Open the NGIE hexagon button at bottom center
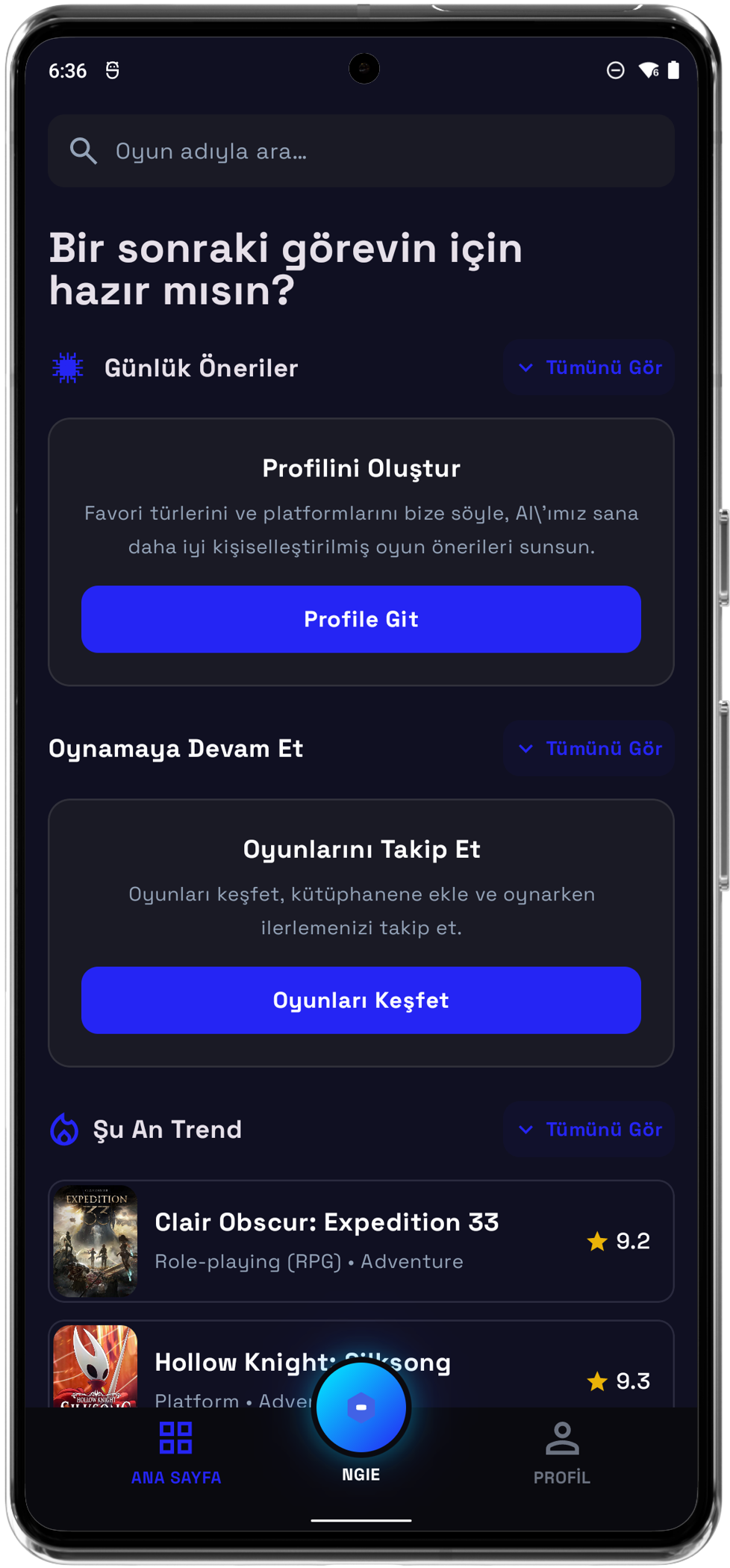 (361, 1407)
